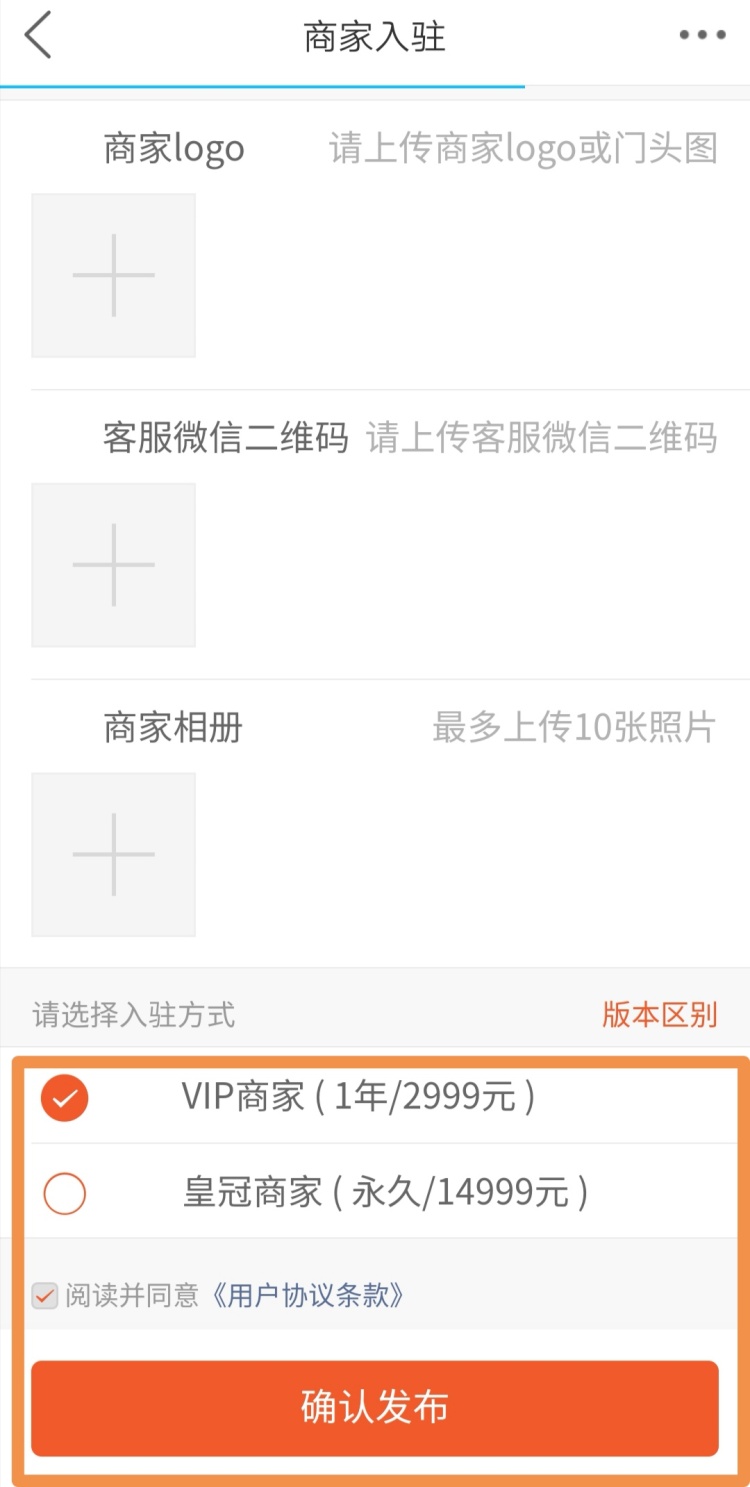Add a photo to 商家相册
Image resolution: width=750 pixels, height=1487 pixels.
coord(113,854)
